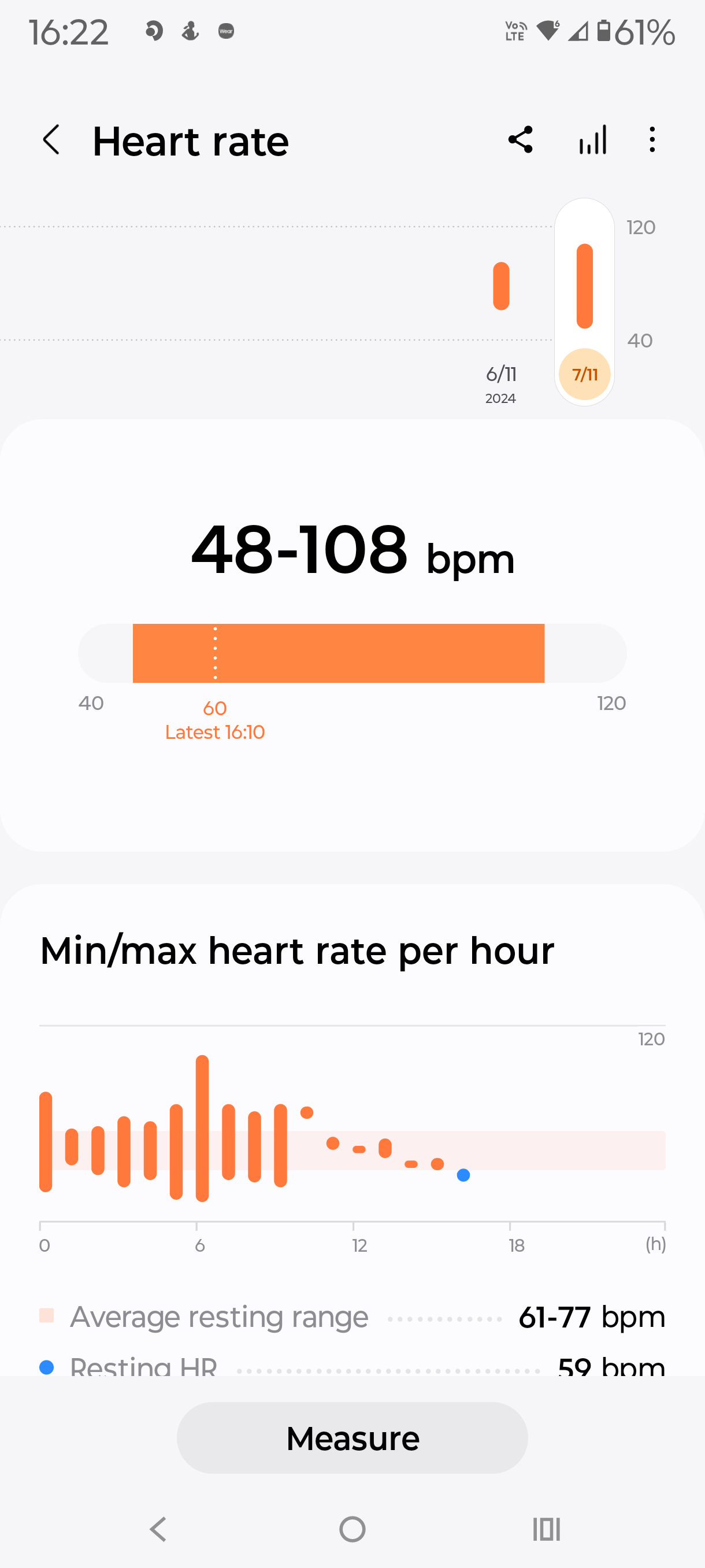Go back from Heart rate screen
Viewport: 705px width, 1568px height.
(x=51, y=140)
